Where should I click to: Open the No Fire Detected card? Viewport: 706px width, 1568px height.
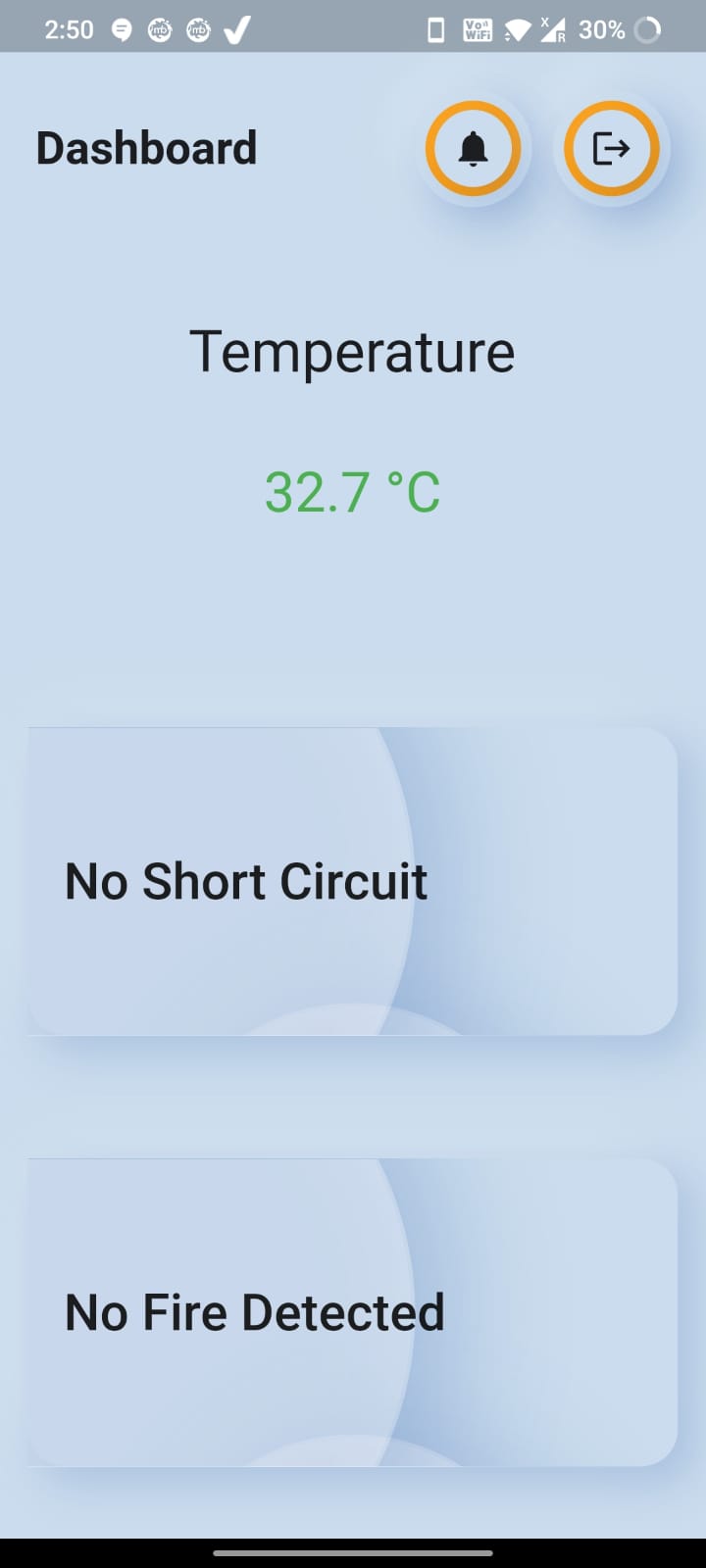pyautogui.click(x=352, y=1312)
